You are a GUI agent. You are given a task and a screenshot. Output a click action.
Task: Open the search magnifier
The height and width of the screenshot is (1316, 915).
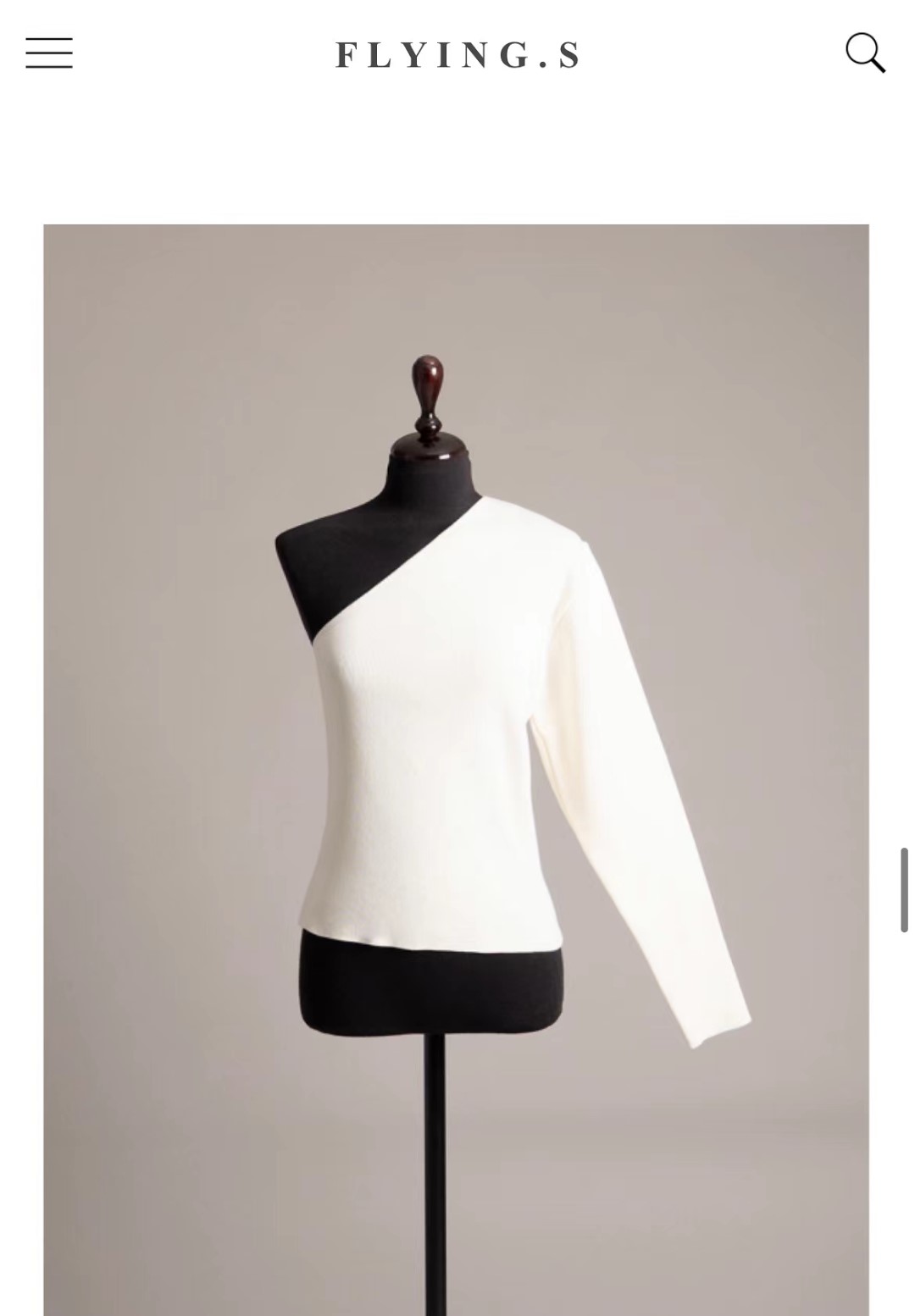[x=865, y=53]
